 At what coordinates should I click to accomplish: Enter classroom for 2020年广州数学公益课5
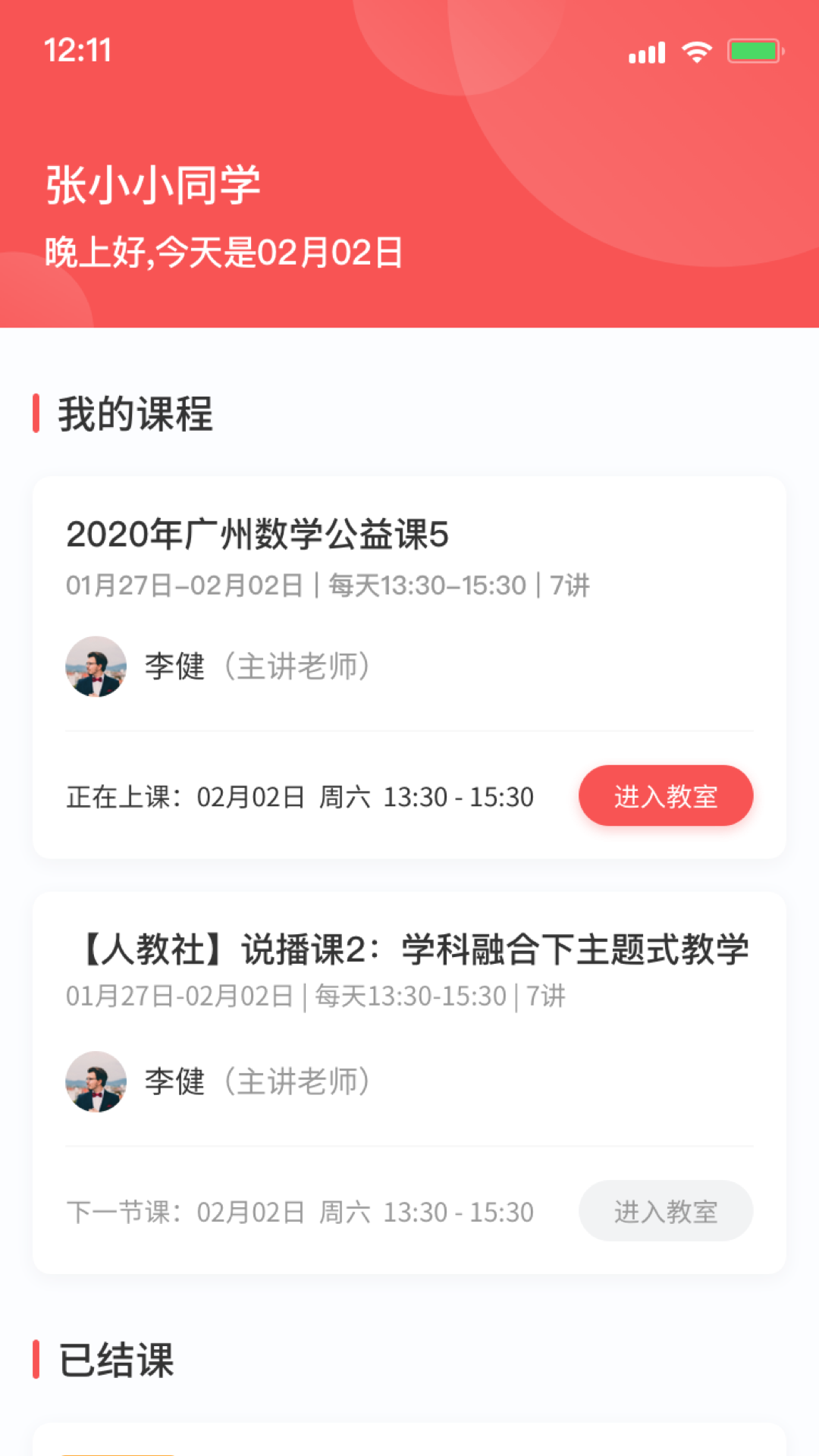[x=665, y=795]
